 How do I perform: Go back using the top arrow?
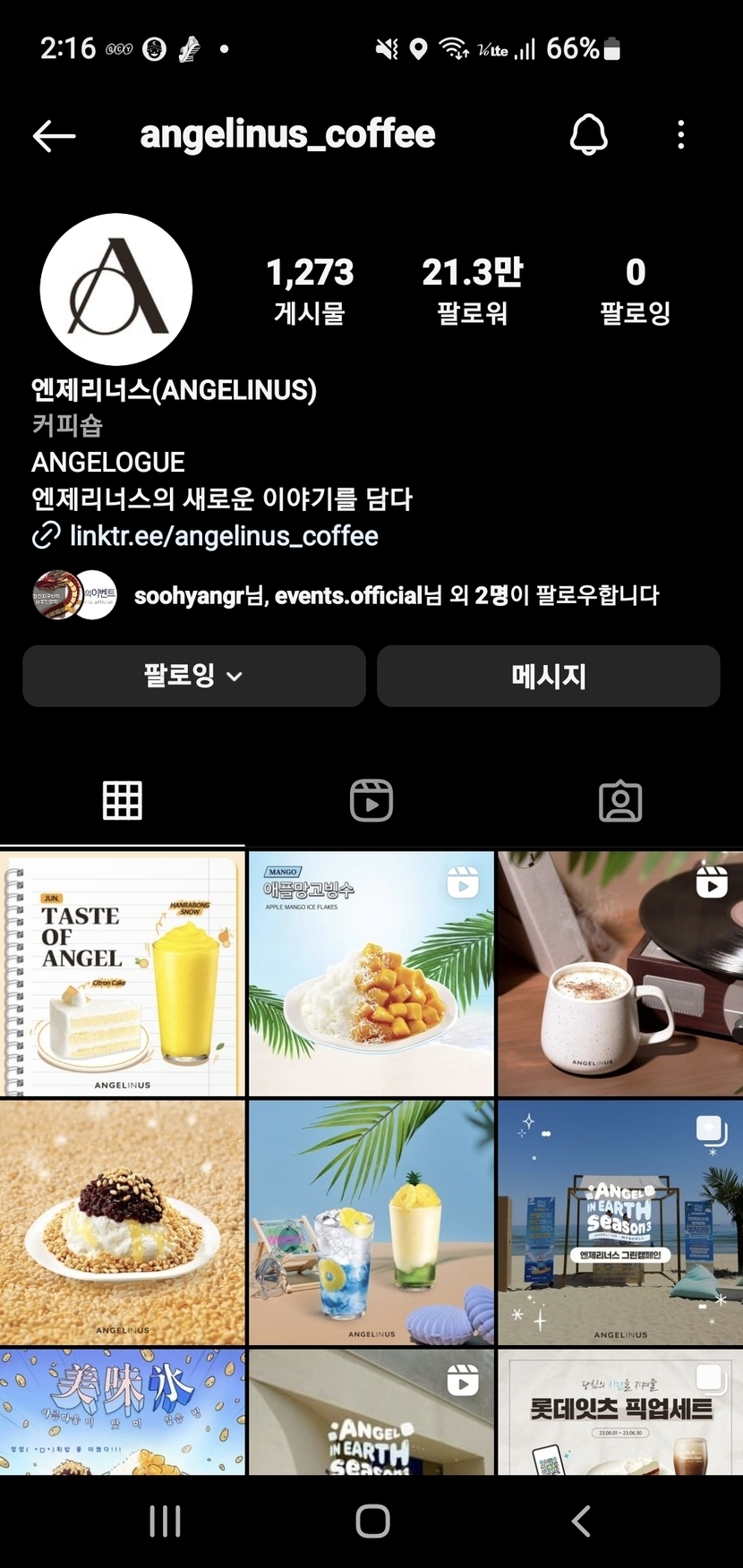[54, 136]
